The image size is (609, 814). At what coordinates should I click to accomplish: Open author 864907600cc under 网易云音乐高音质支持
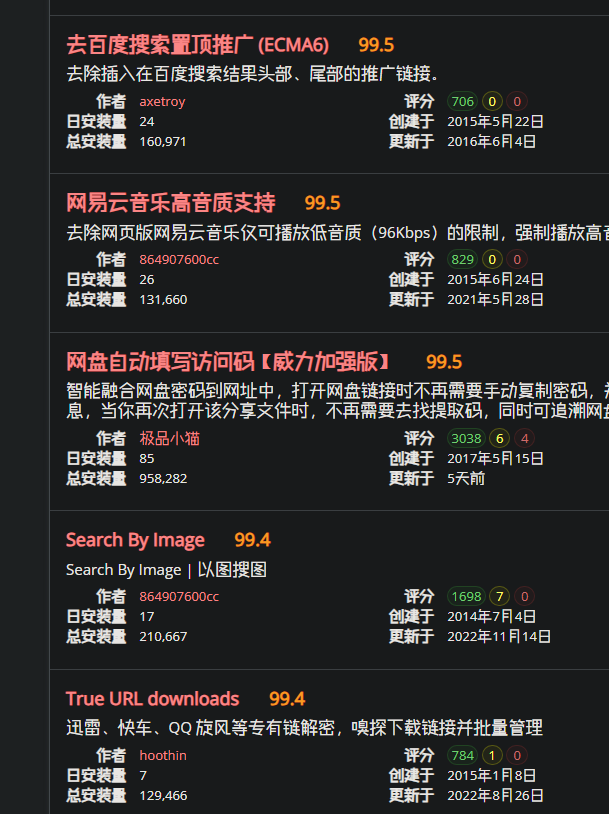tap(179, 259)
